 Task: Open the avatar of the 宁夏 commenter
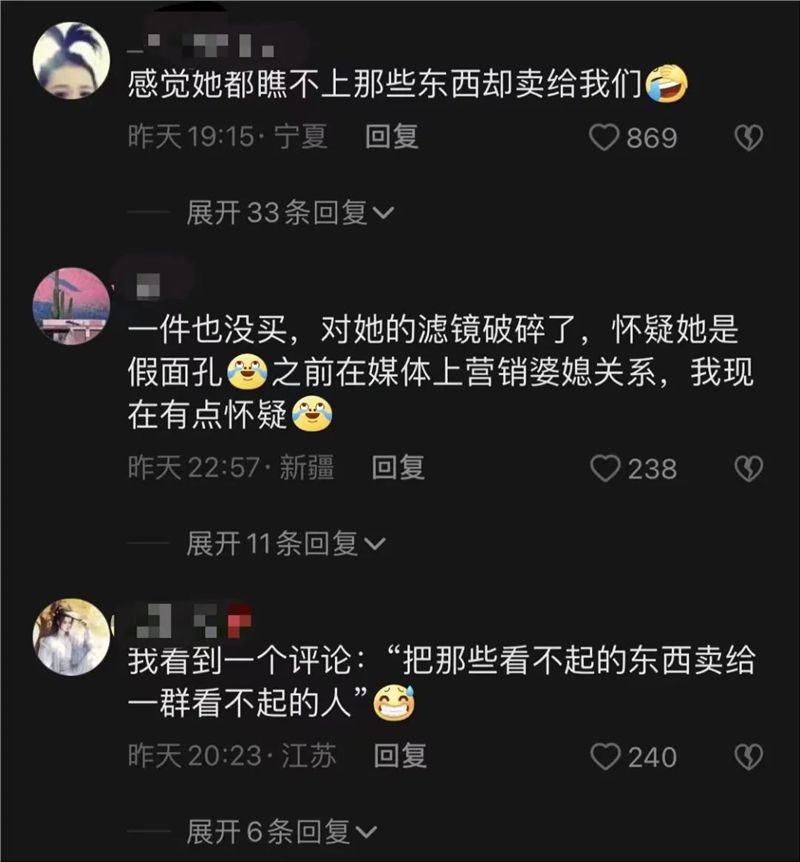click(70, 61)
